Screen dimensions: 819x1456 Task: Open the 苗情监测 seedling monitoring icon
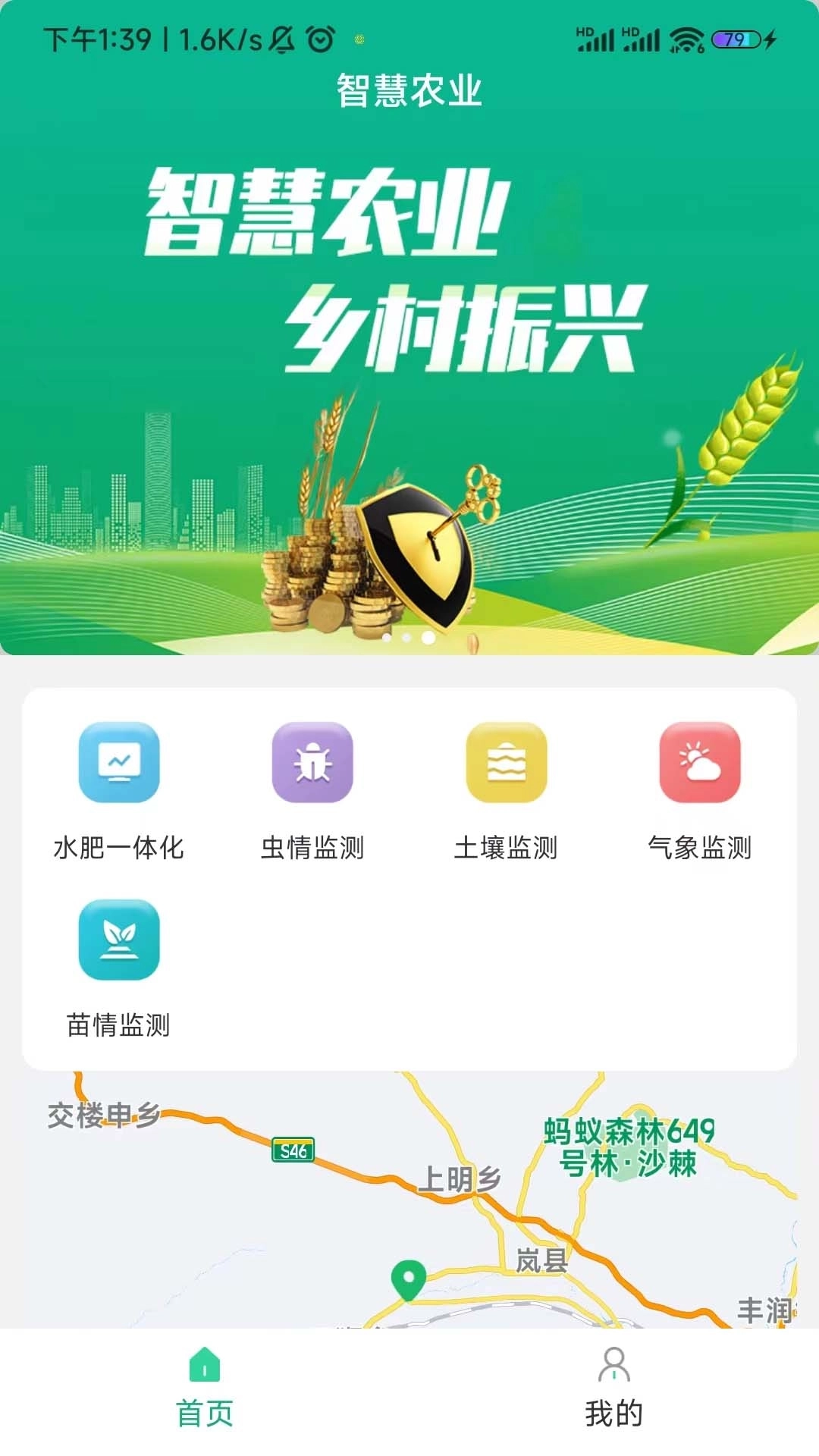(119, 940)
